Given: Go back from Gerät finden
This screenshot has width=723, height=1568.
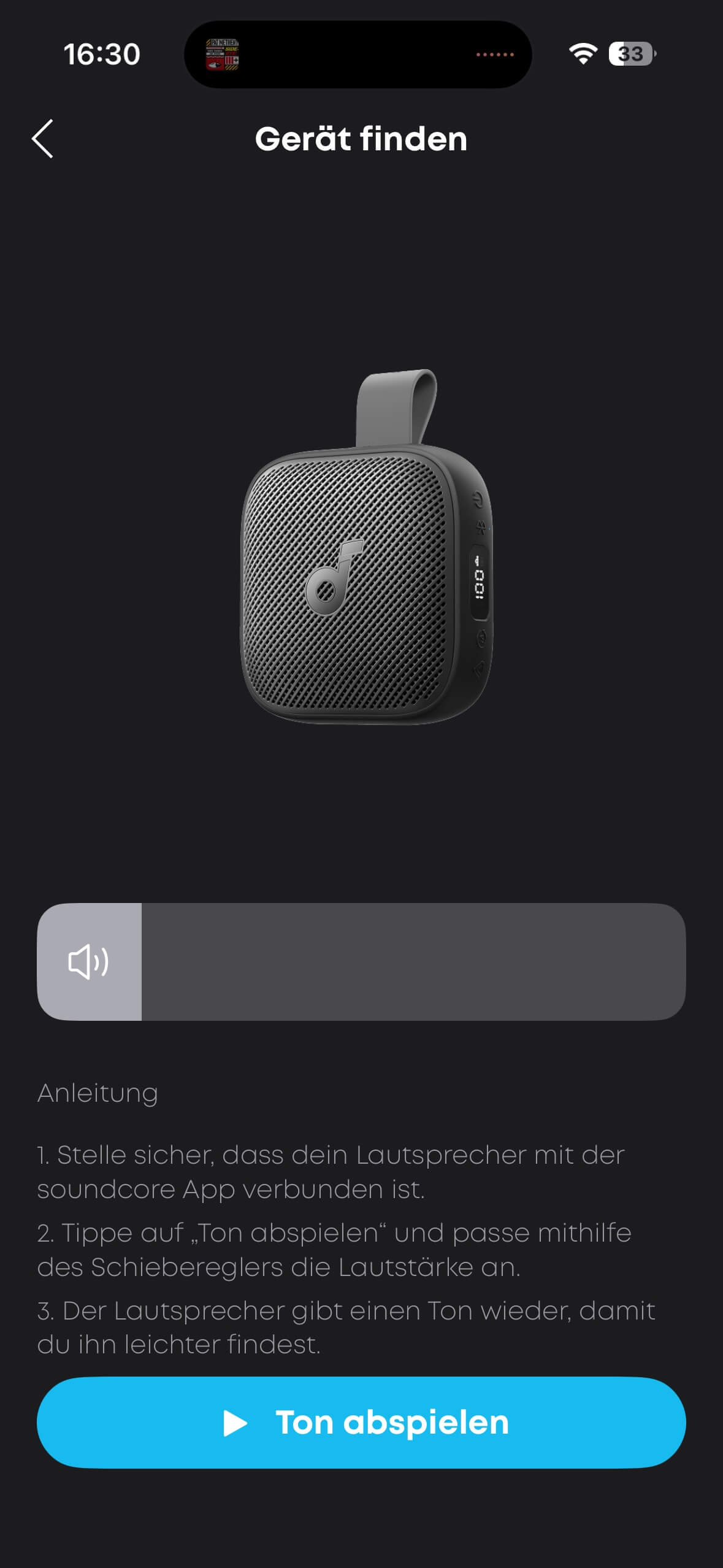Looking at the screenshot, I should point(42,139).
